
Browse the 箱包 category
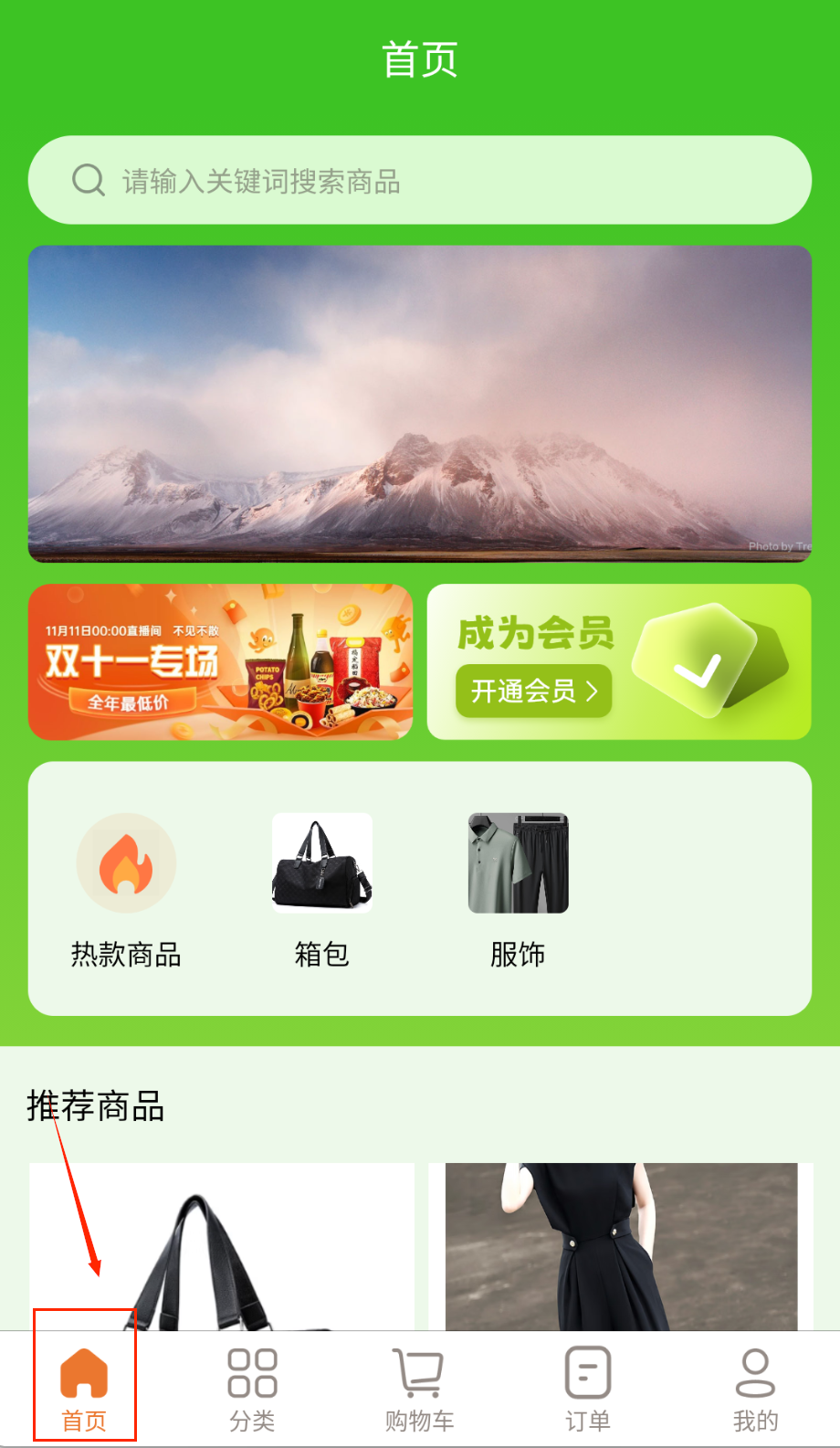321,888
